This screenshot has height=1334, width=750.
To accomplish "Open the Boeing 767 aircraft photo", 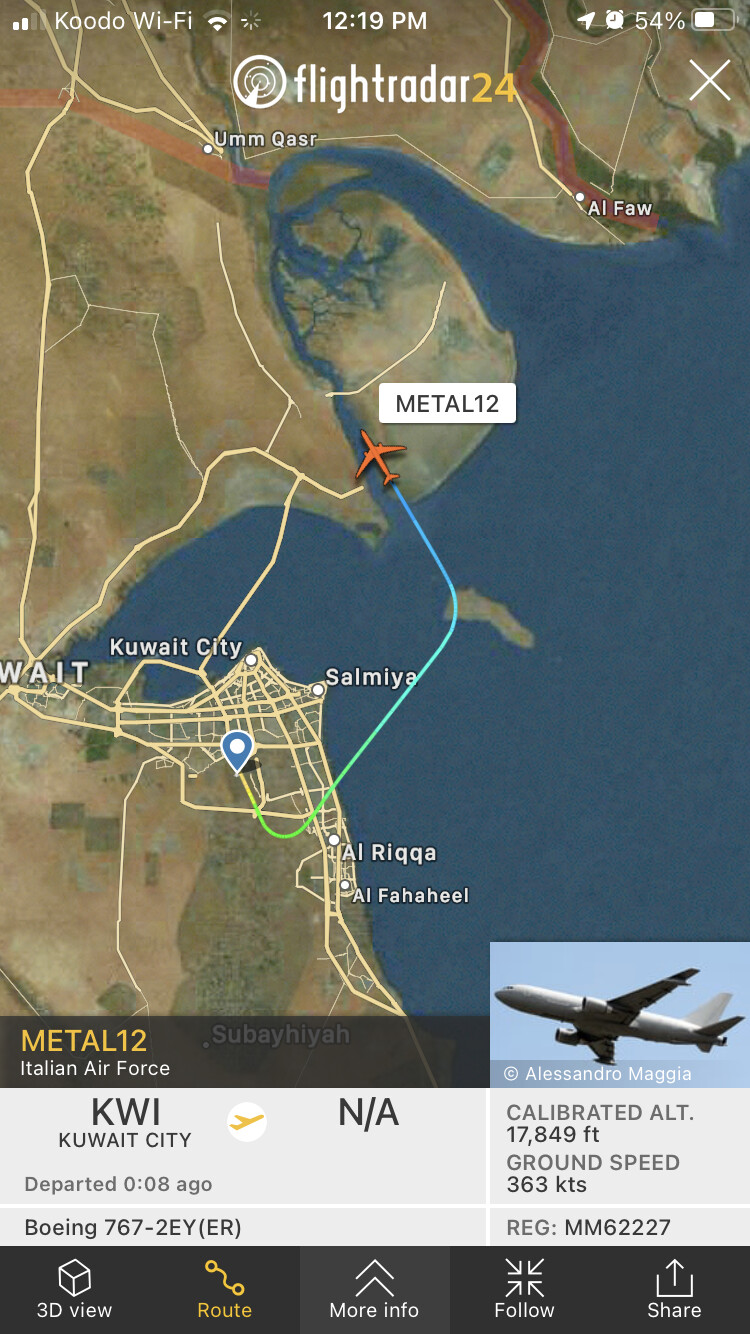I will (x=619, y=1014).
